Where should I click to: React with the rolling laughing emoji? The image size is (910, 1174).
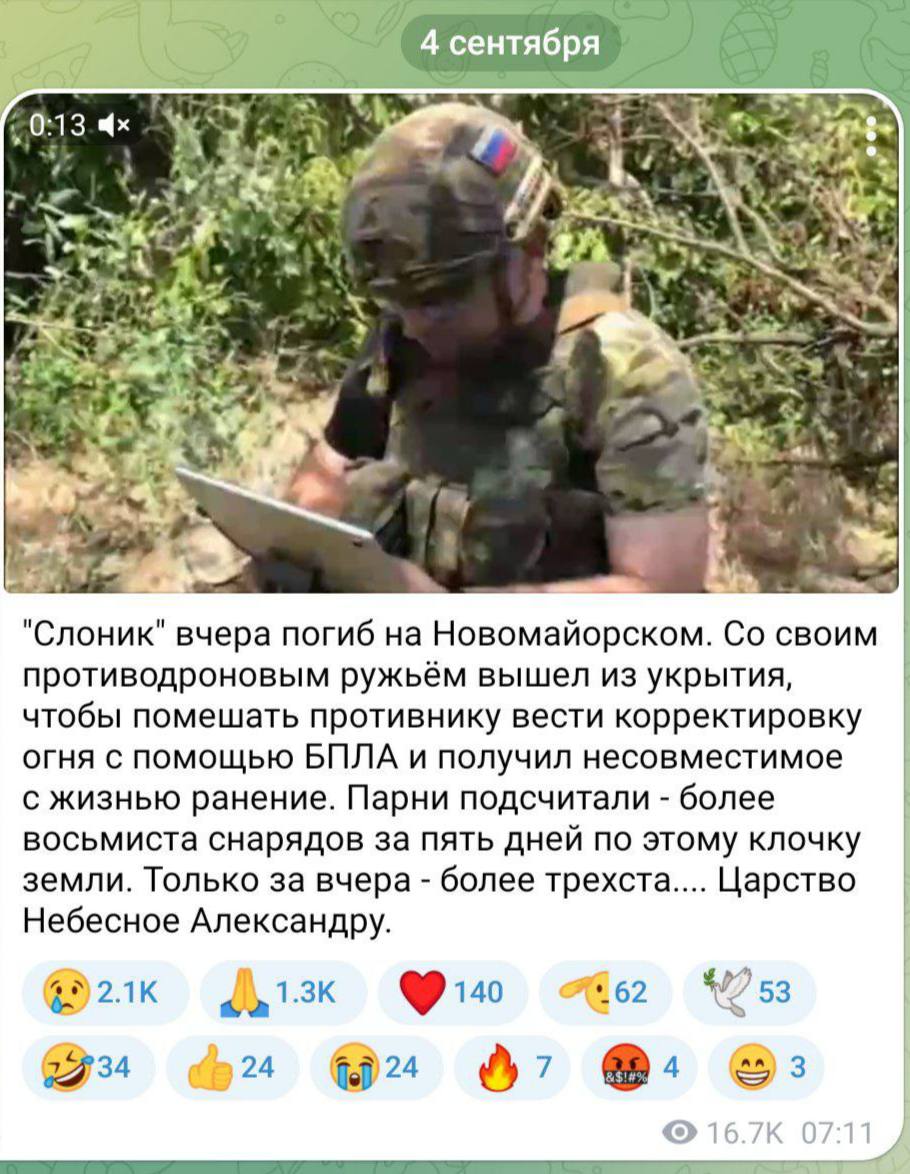[87, 1067]
